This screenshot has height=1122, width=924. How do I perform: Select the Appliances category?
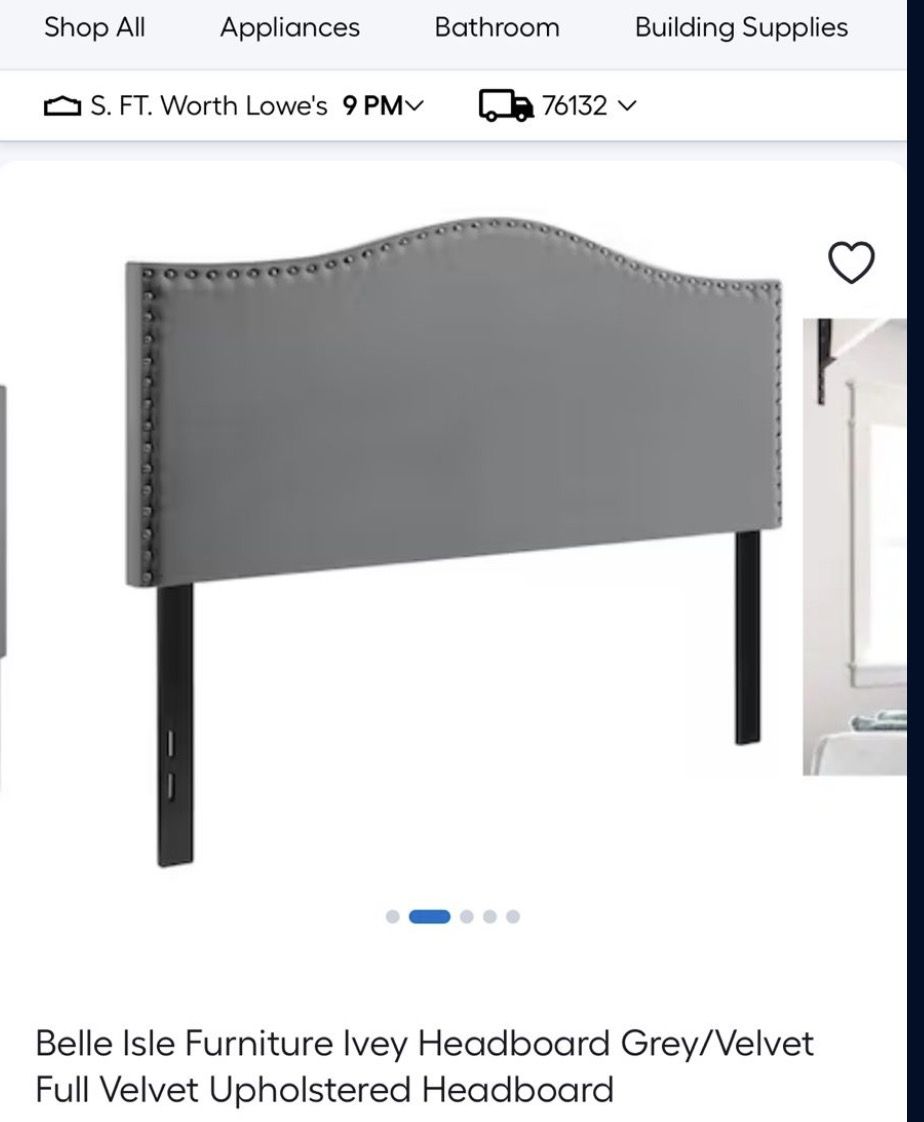tap(290, 28)
